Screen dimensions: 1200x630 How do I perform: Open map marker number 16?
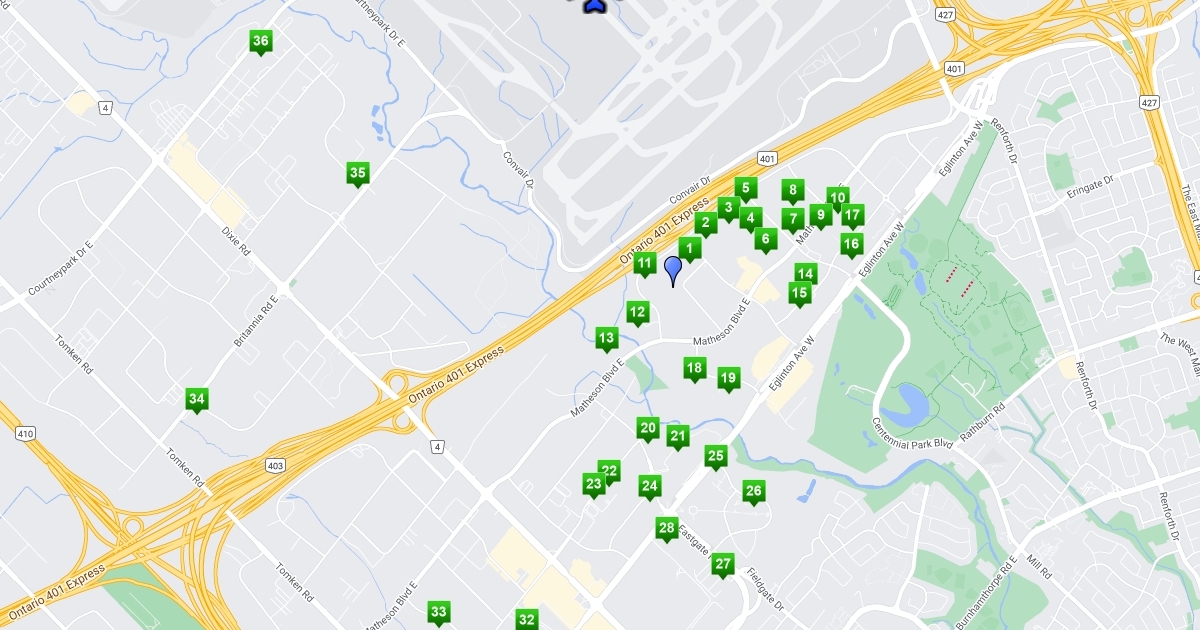852,243
